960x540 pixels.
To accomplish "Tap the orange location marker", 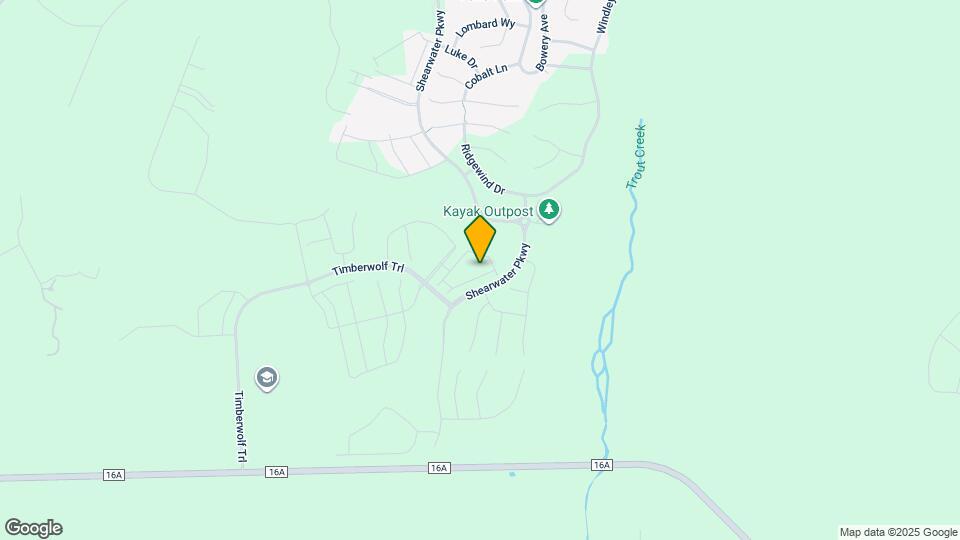I will pos(480,239).
